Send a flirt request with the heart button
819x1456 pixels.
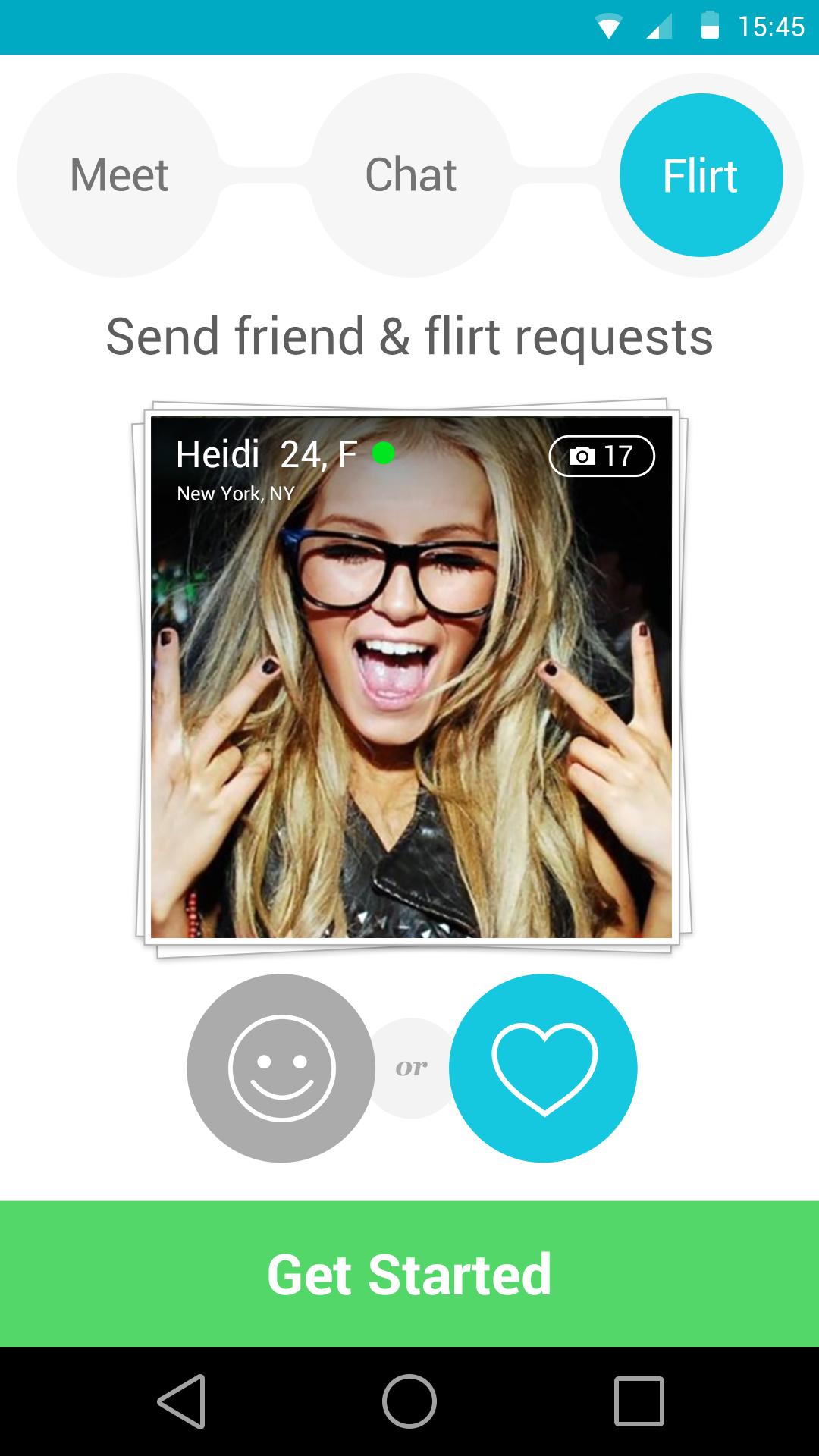543,1068
